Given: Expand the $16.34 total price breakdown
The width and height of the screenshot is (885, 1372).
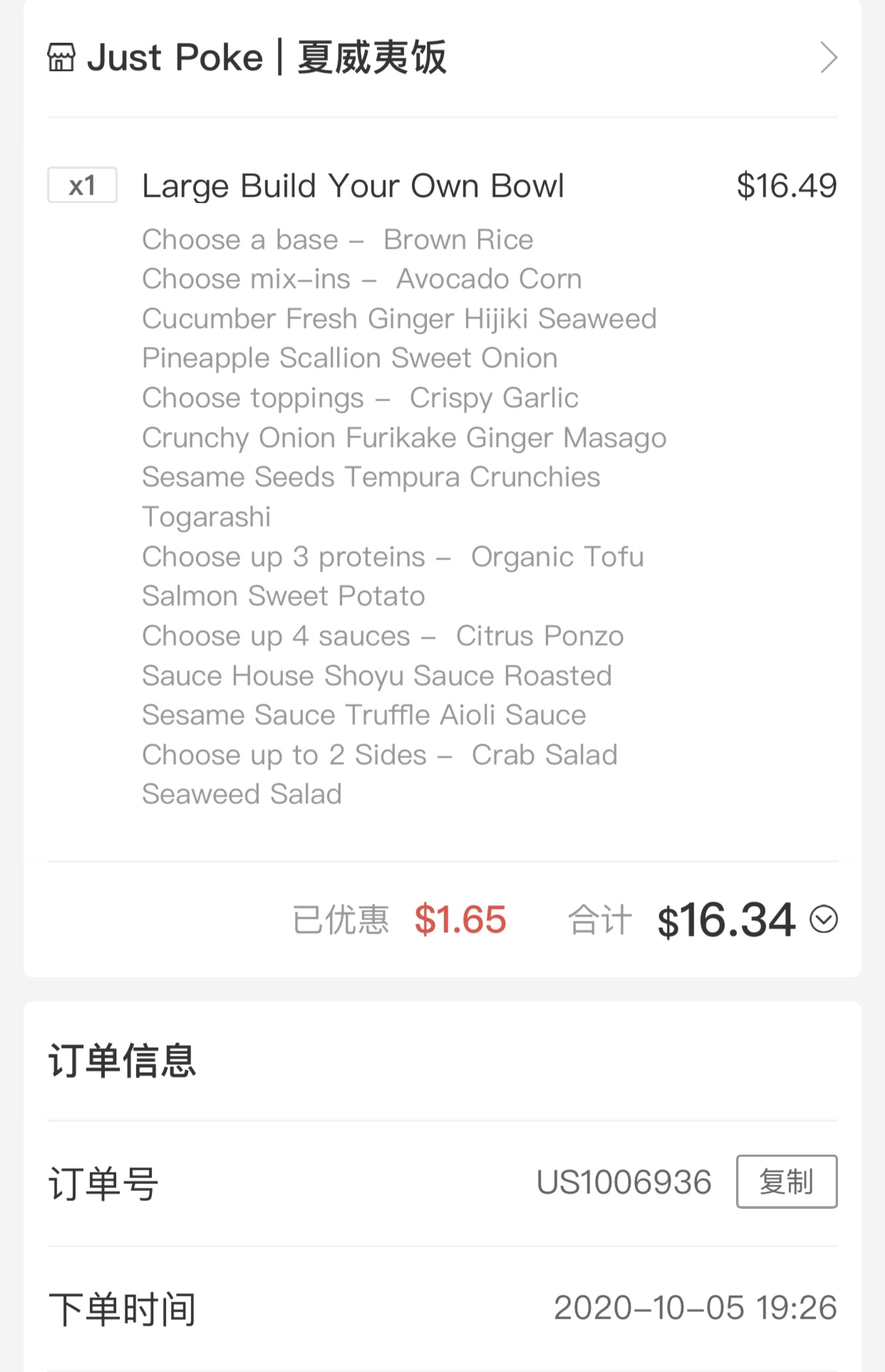Looking at the screenshot, I should coord(824,919).
